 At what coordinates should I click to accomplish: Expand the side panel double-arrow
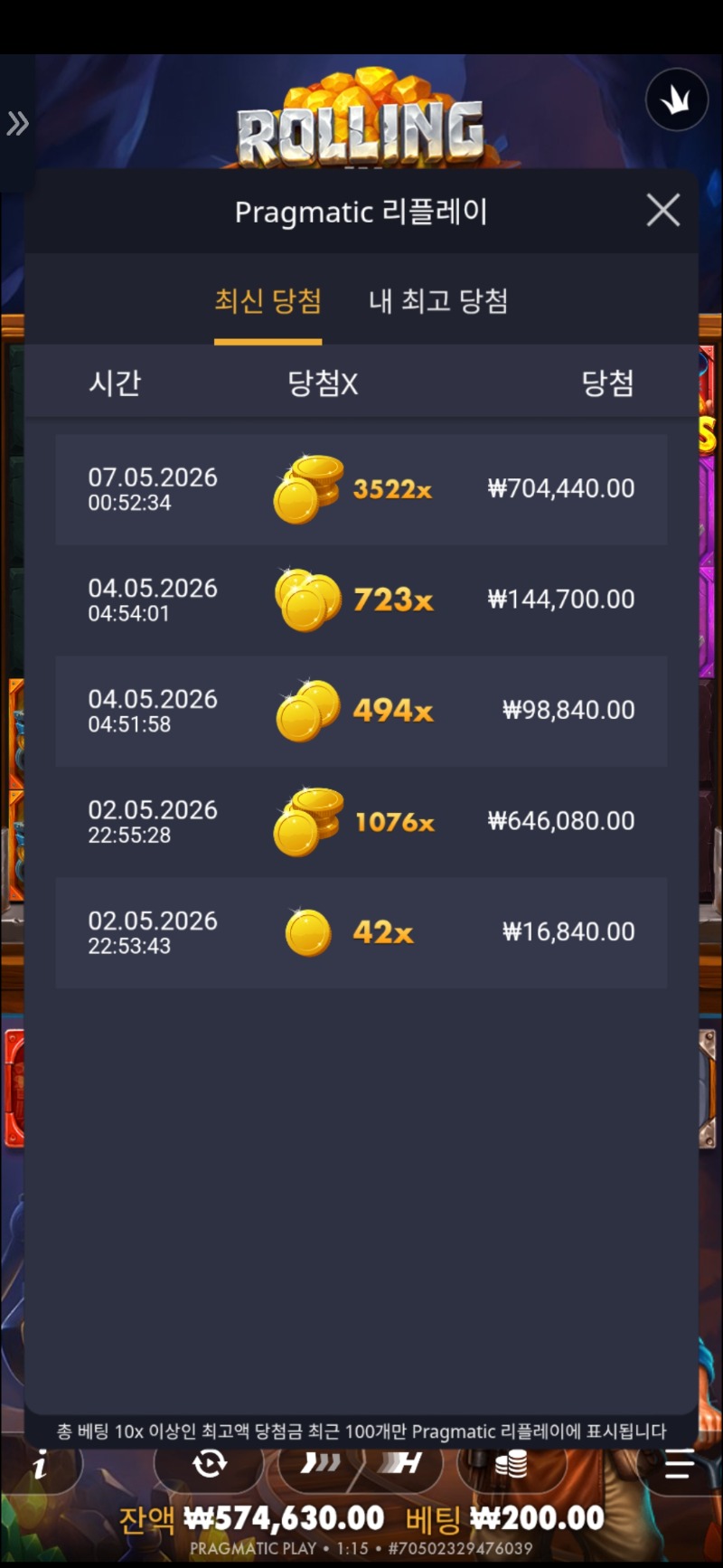tap(18, 123)
